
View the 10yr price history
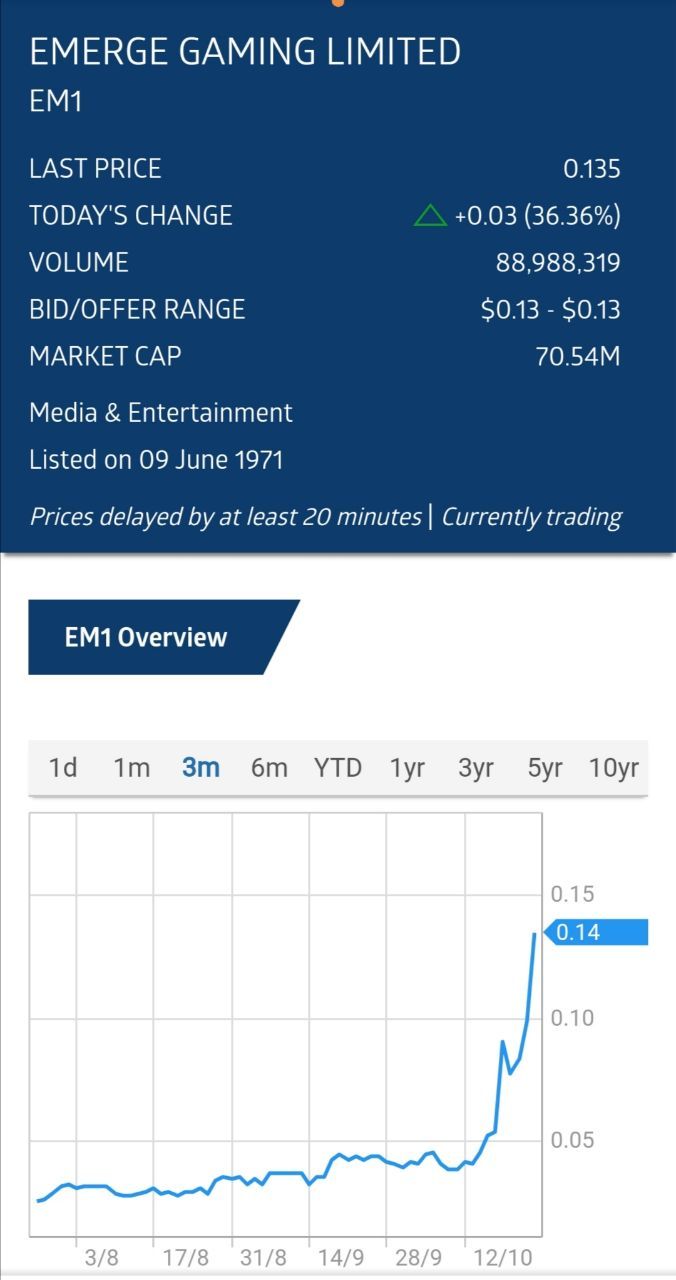coord(614,768)
